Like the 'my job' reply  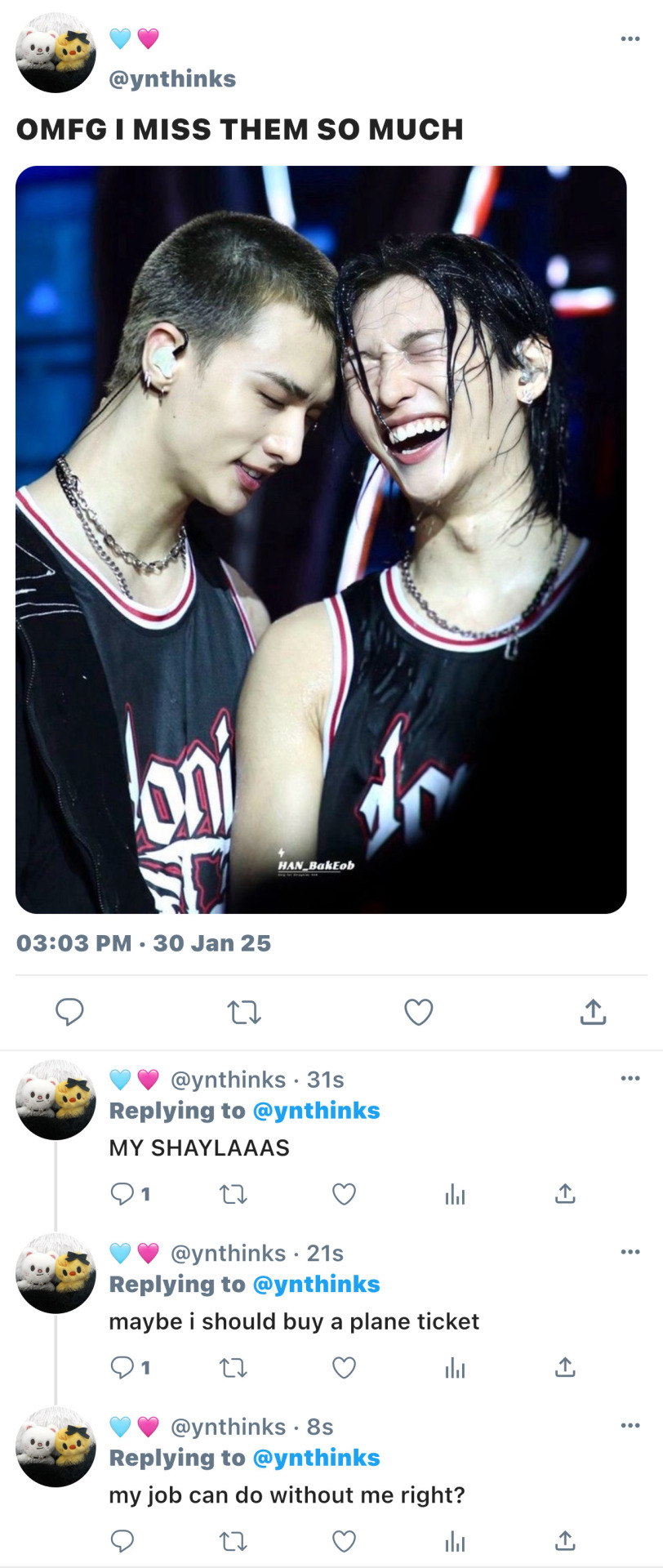[344, 1541]
